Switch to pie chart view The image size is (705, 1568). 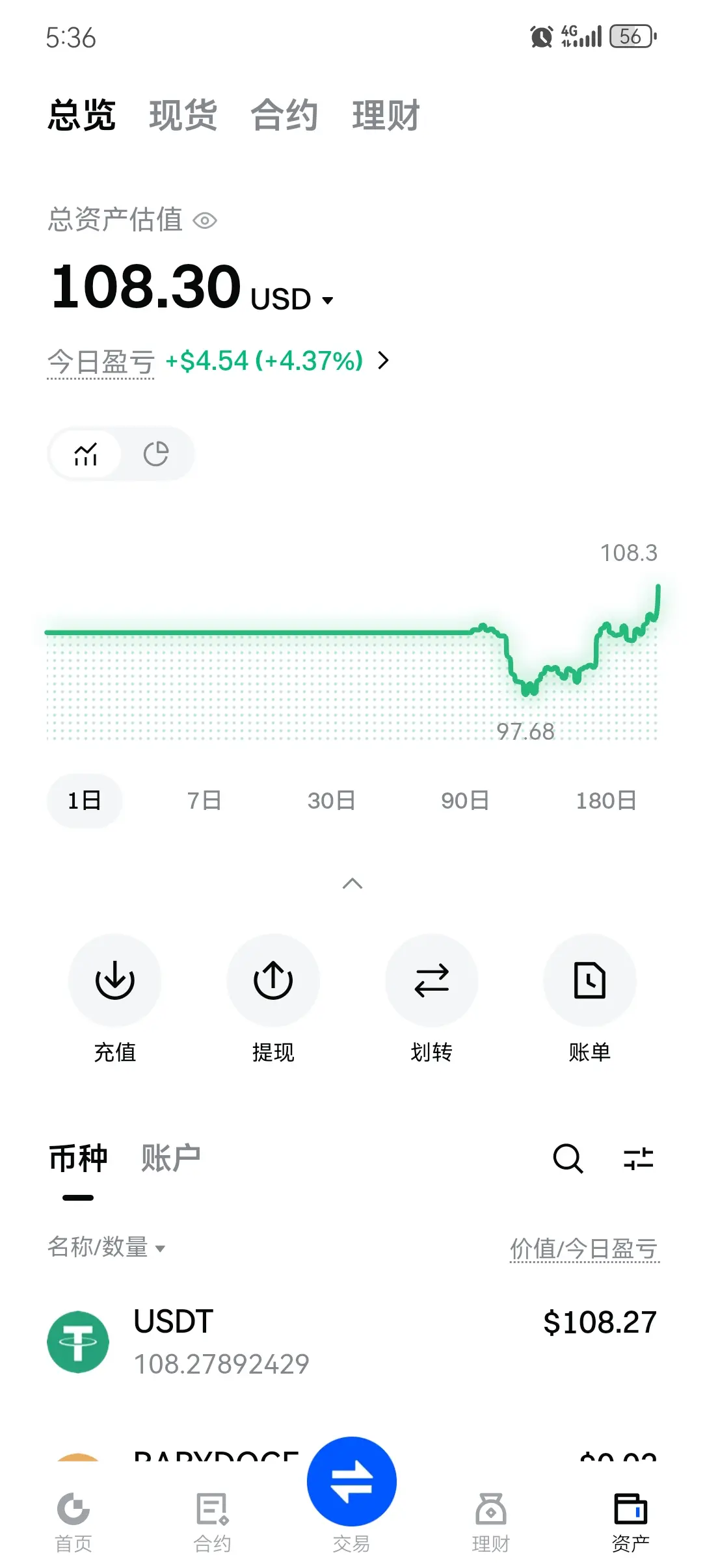tap(156, 454)
